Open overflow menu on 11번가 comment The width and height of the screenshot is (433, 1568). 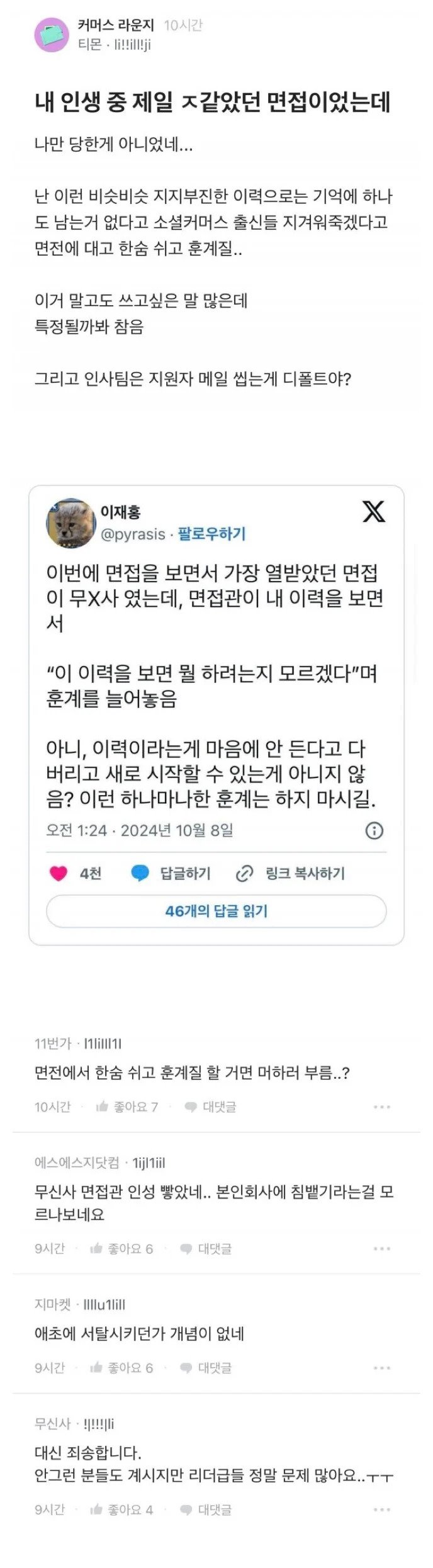381,1107
